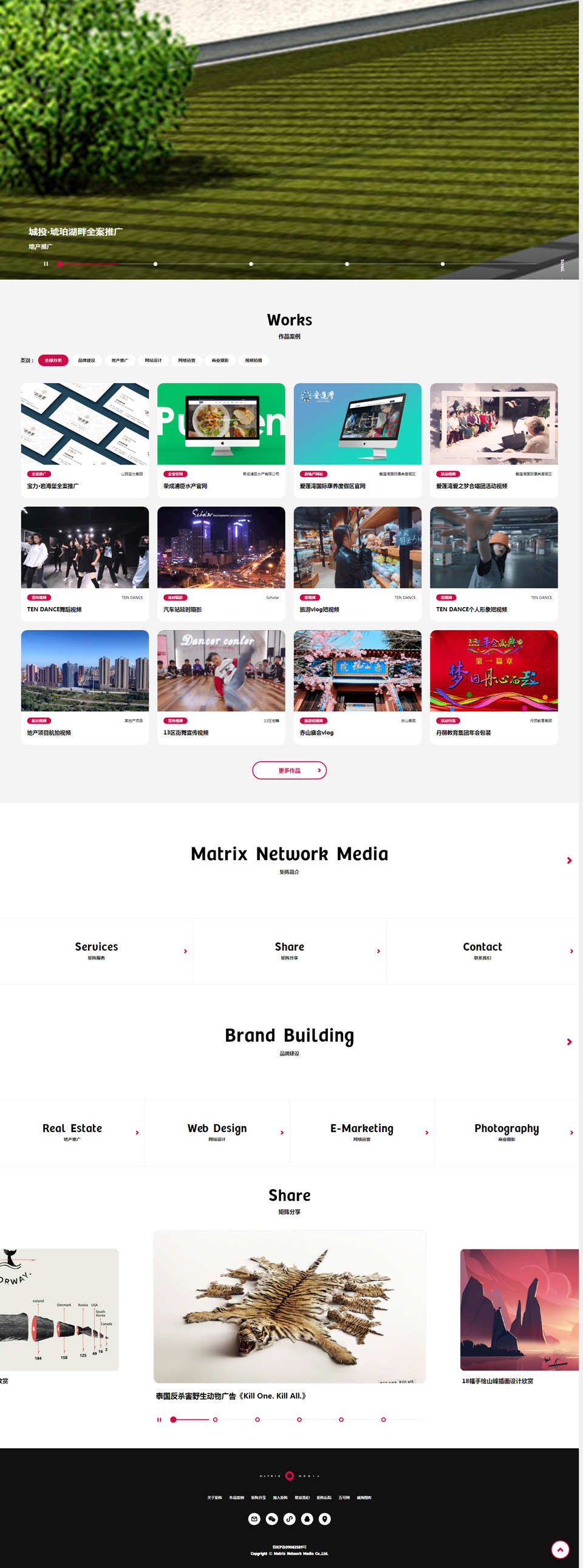
Task: Open the Photography link
Action: (506, 1132)
